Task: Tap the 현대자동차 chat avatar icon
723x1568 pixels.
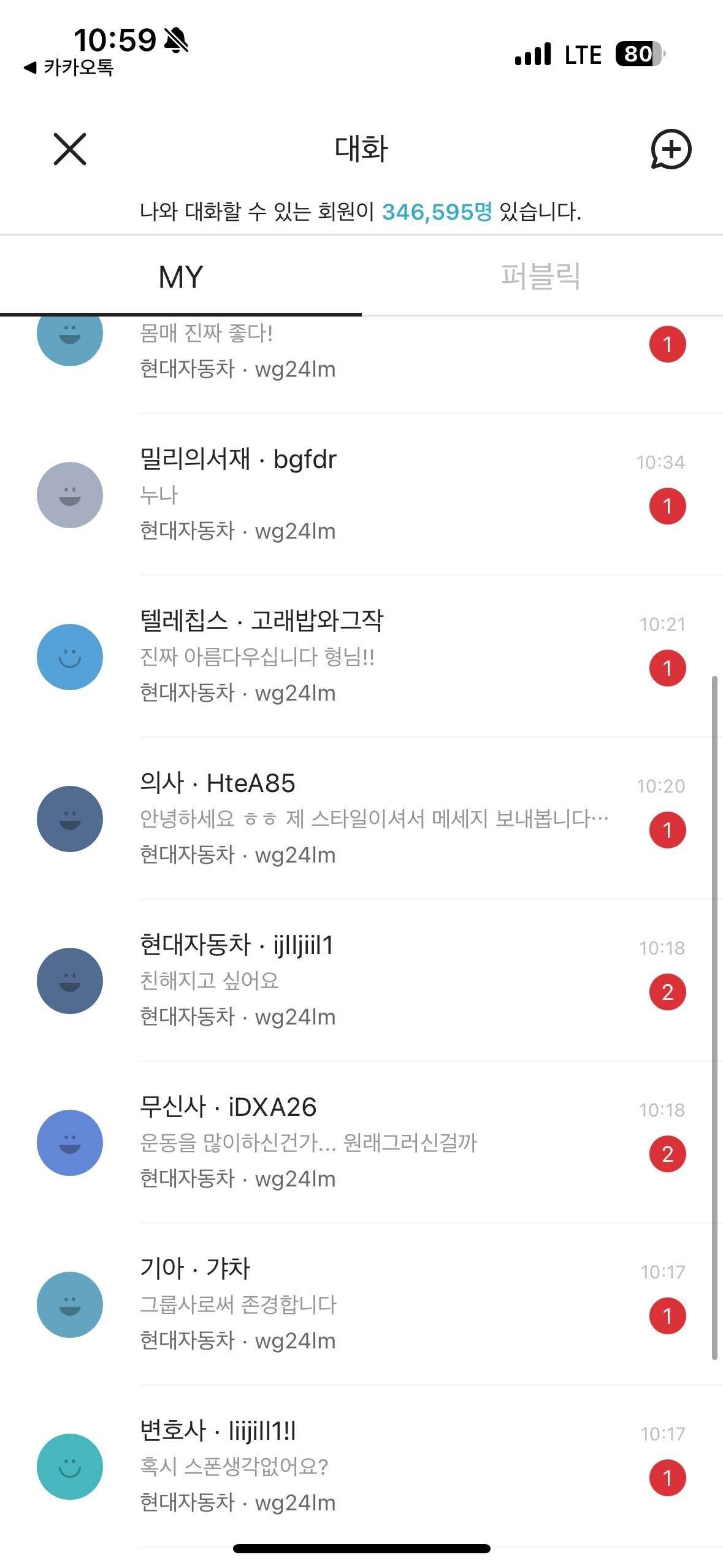Action: point(69,980)
